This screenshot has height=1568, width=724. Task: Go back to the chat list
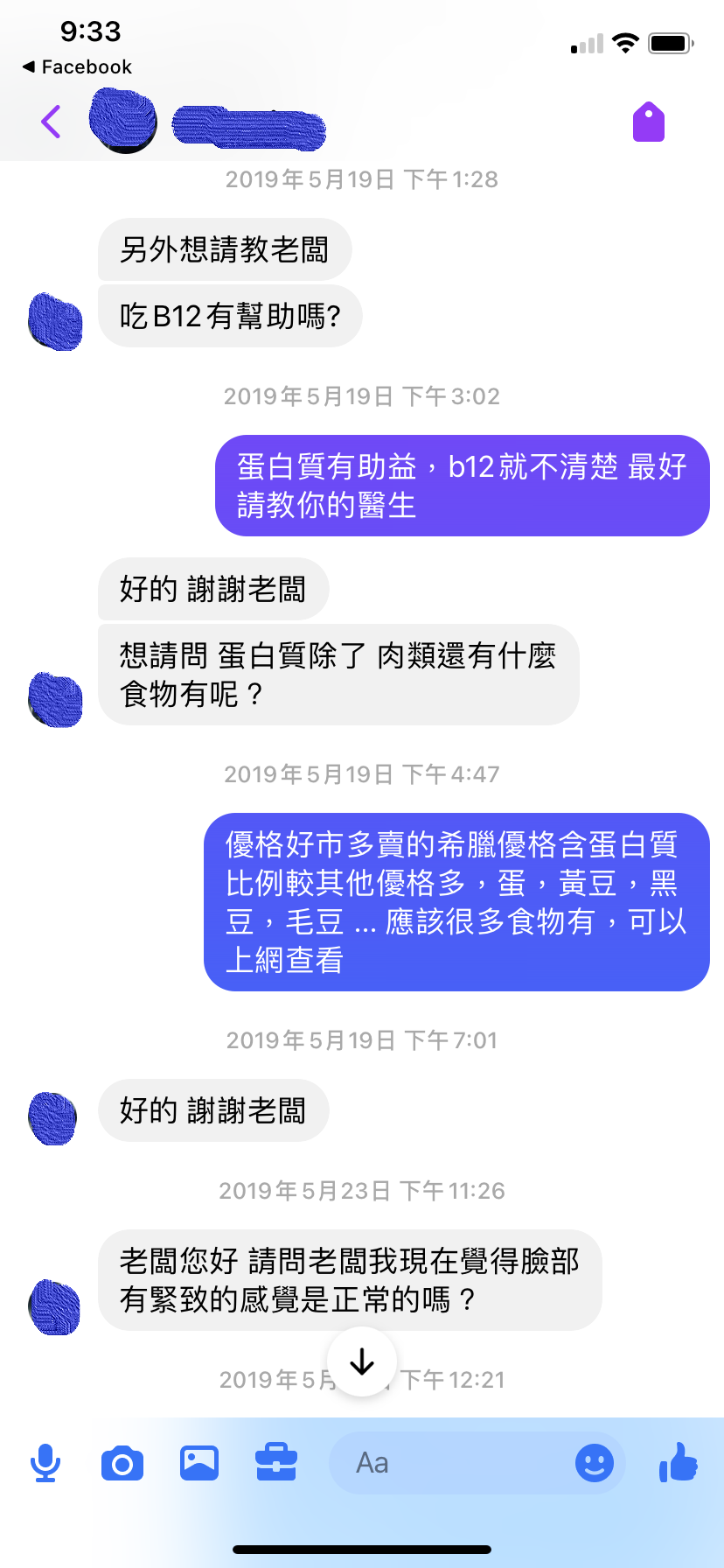click(52, 122)
